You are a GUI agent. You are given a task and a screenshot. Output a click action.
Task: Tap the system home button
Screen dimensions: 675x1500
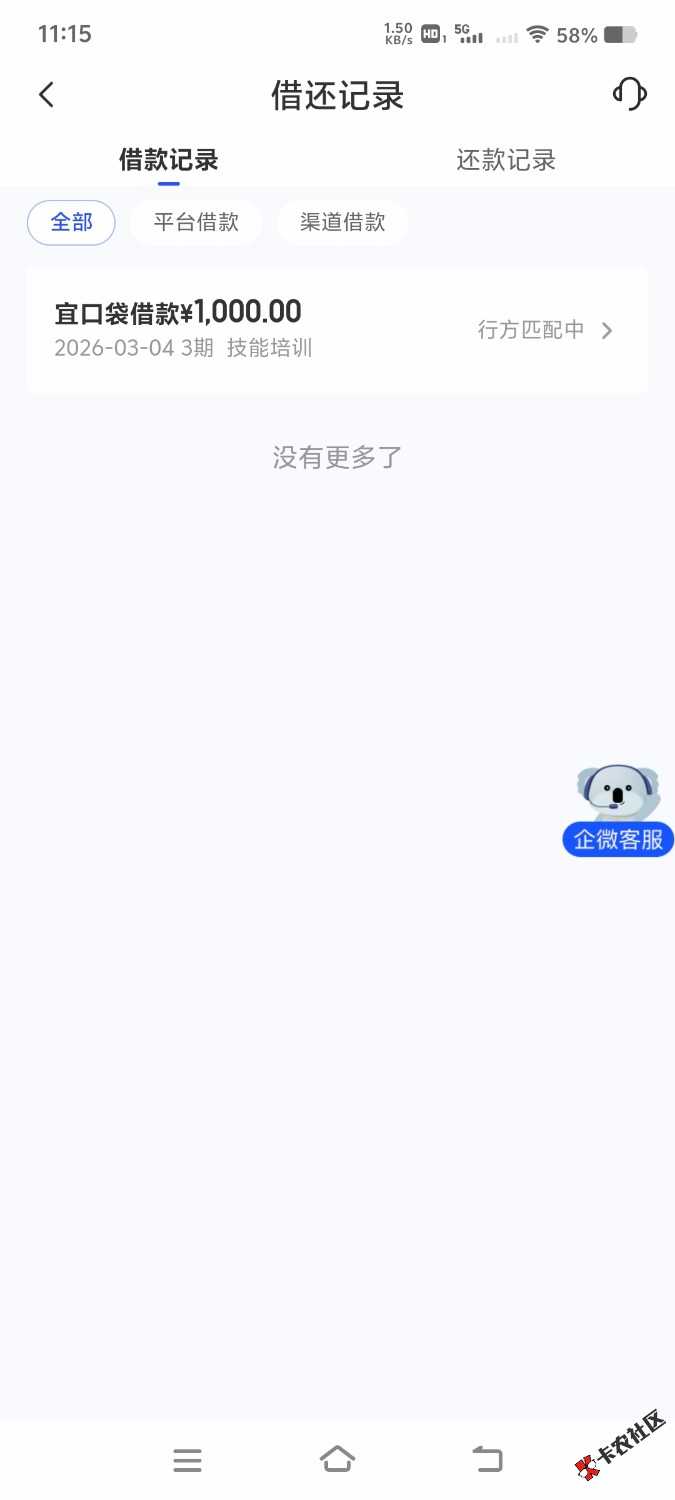[337, 1459]
